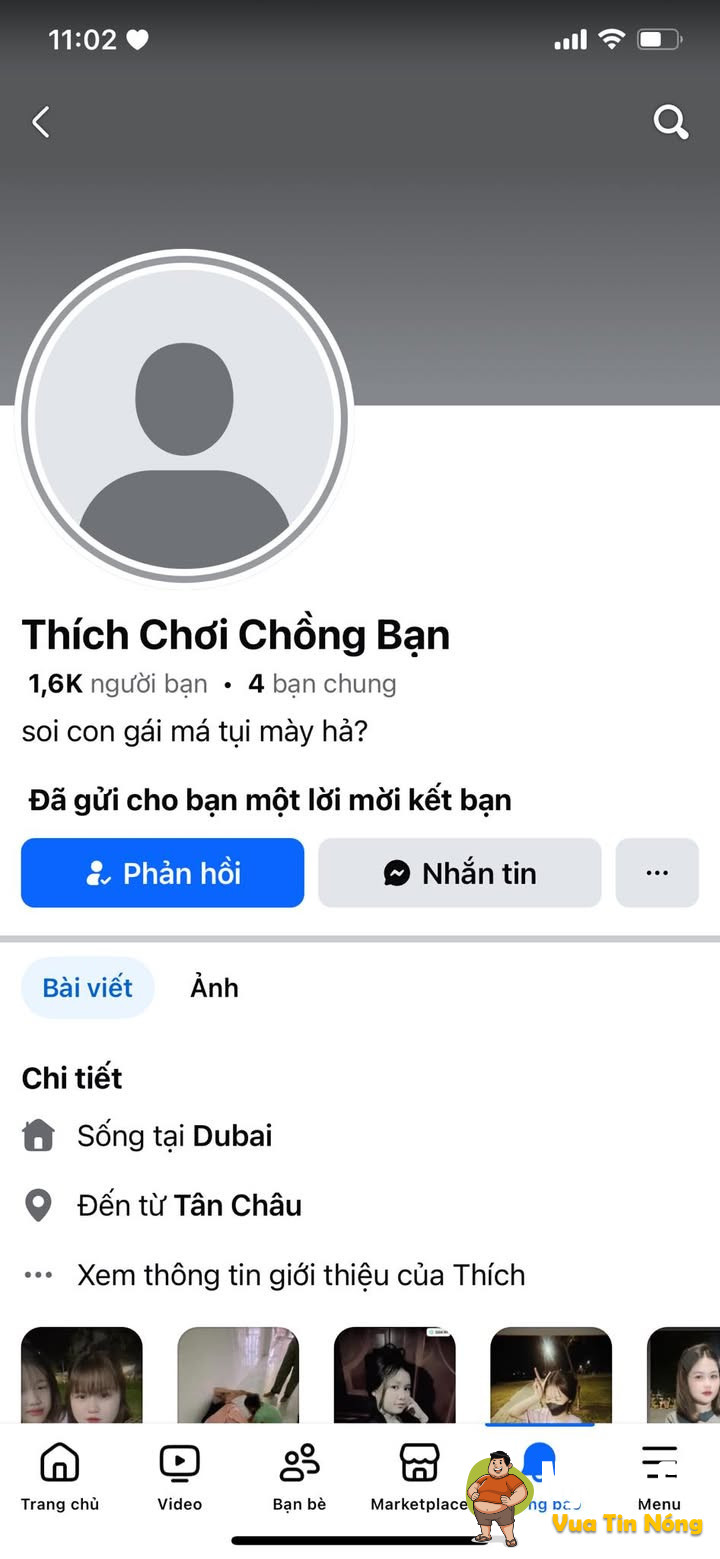Screen dimensions: 720x1559
Task: Switch to the Bạn bè tab
Action: tap(300, 1477)
